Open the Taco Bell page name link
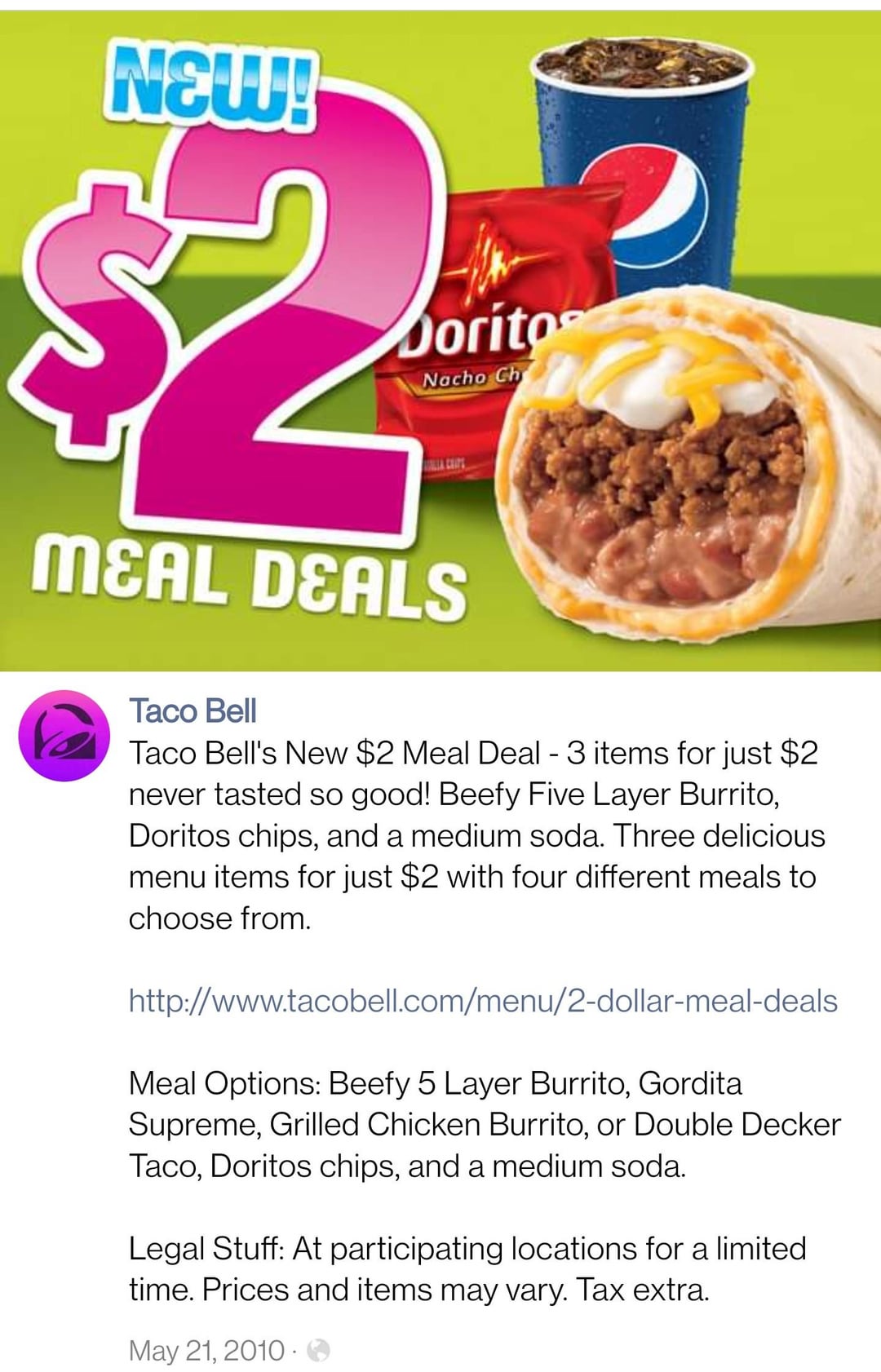This screenshot has height=1372, width=881. click(193, 710)
